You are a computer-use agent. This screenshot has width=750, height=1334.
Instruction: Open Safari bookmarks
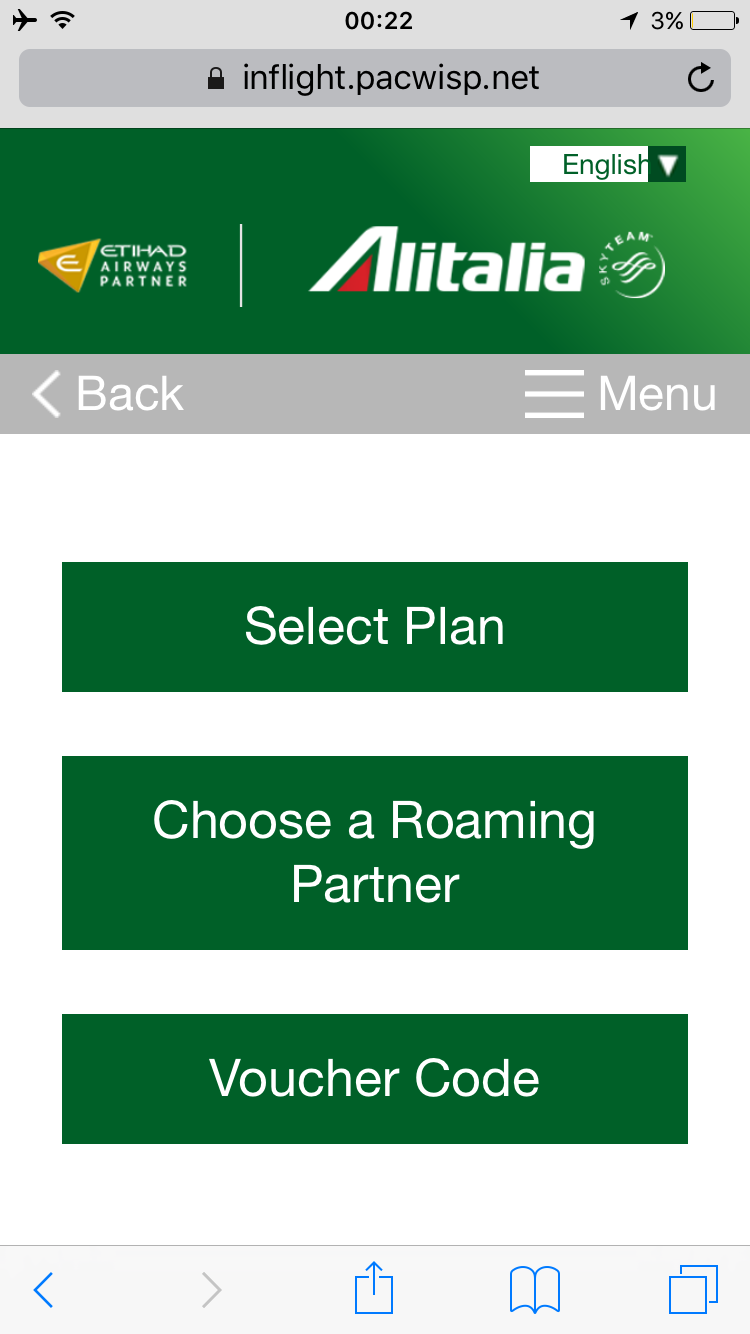click(x=535, y=1290)
